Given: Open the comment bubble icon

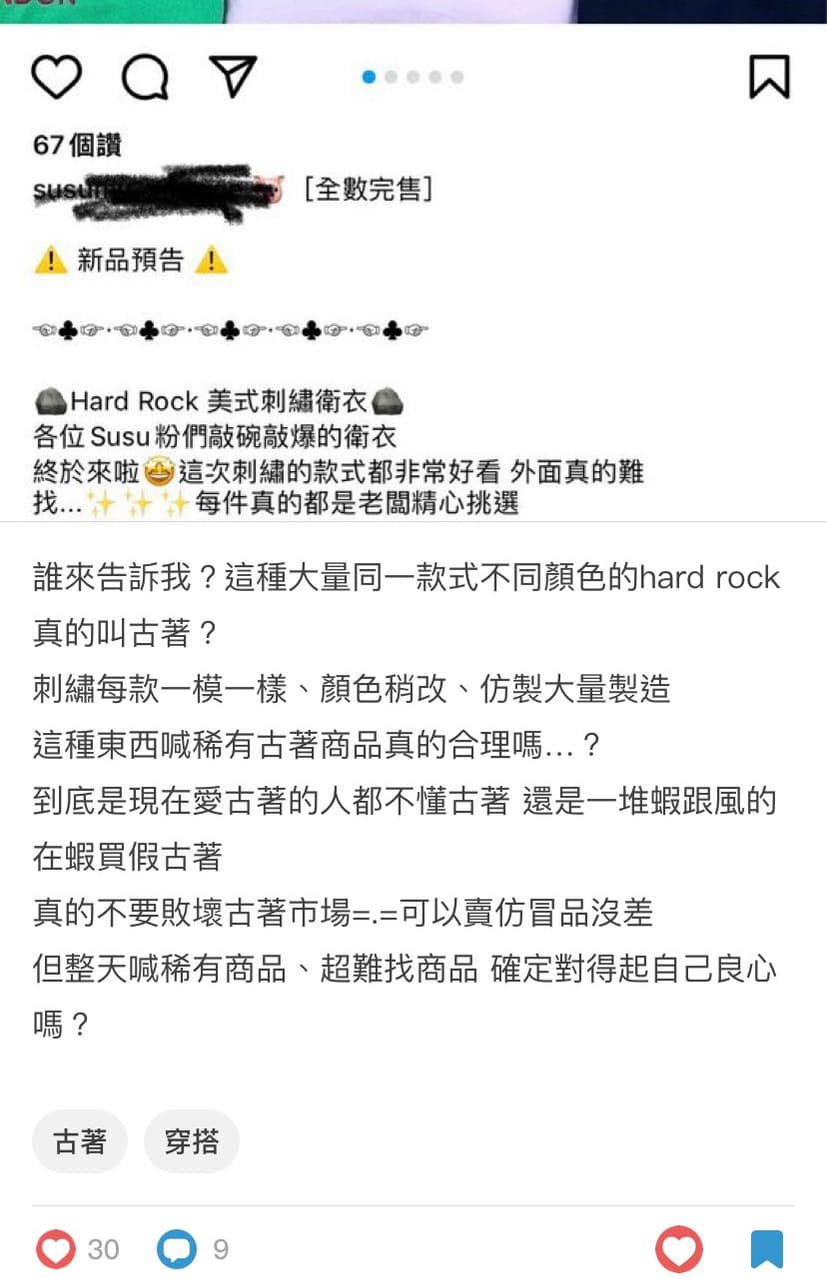Looking at the screenshot, I should click(146, 77).
